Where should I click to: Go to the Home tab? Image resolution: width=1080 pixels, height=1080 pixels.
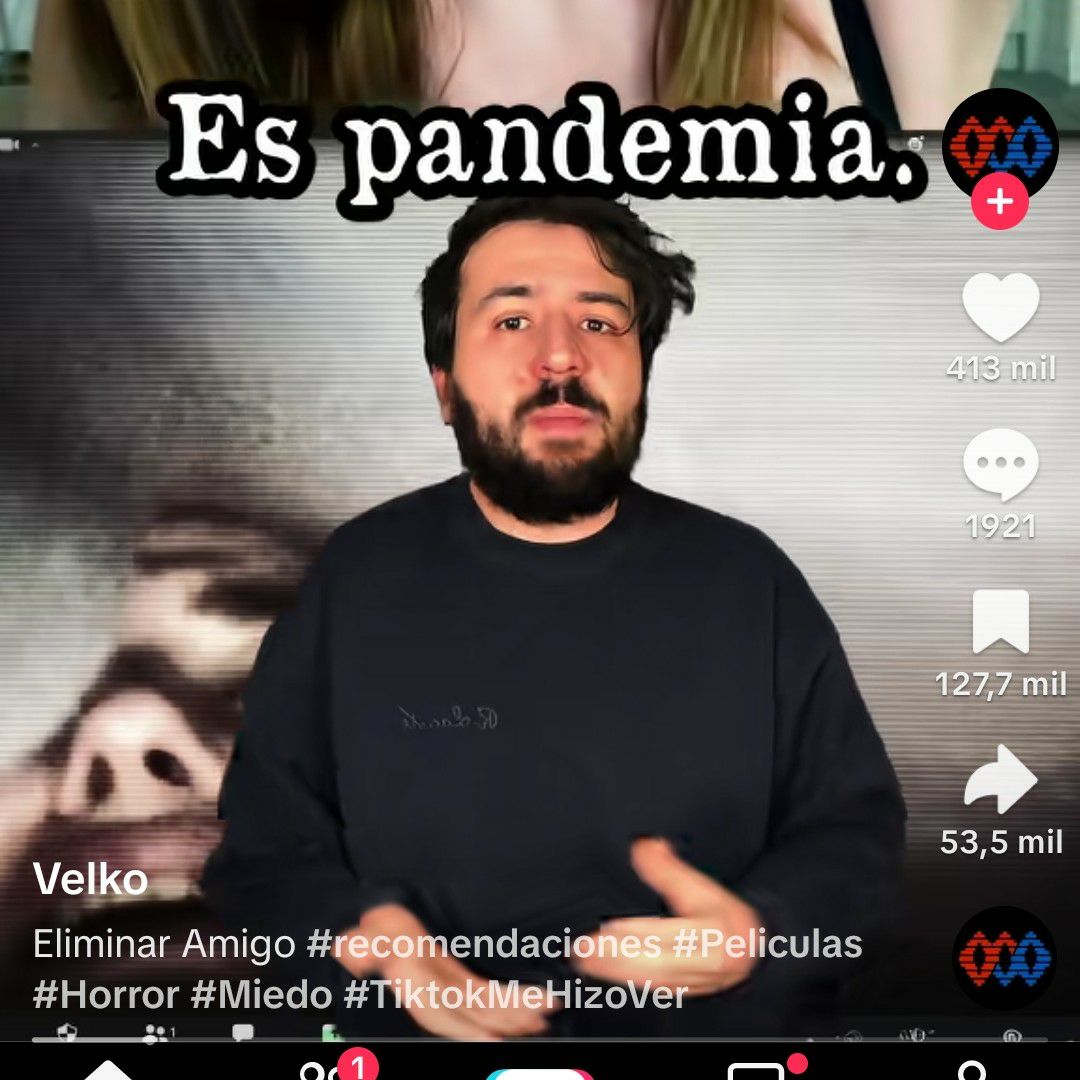[108, 1070]
